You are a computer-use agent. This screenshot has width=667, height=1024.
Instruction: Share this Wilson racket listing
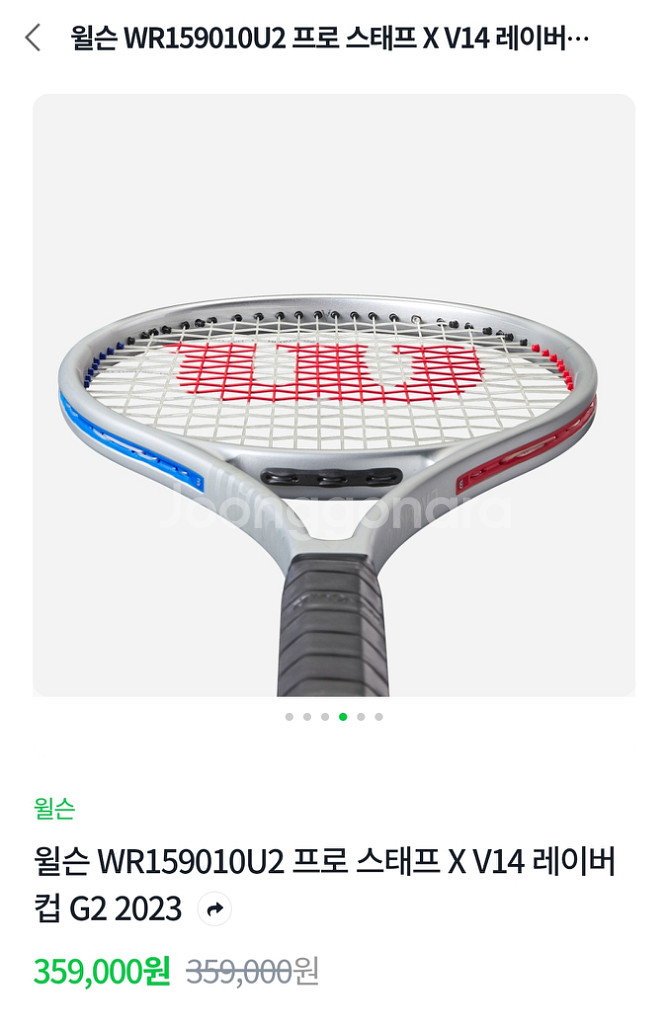tap(214, 909)
